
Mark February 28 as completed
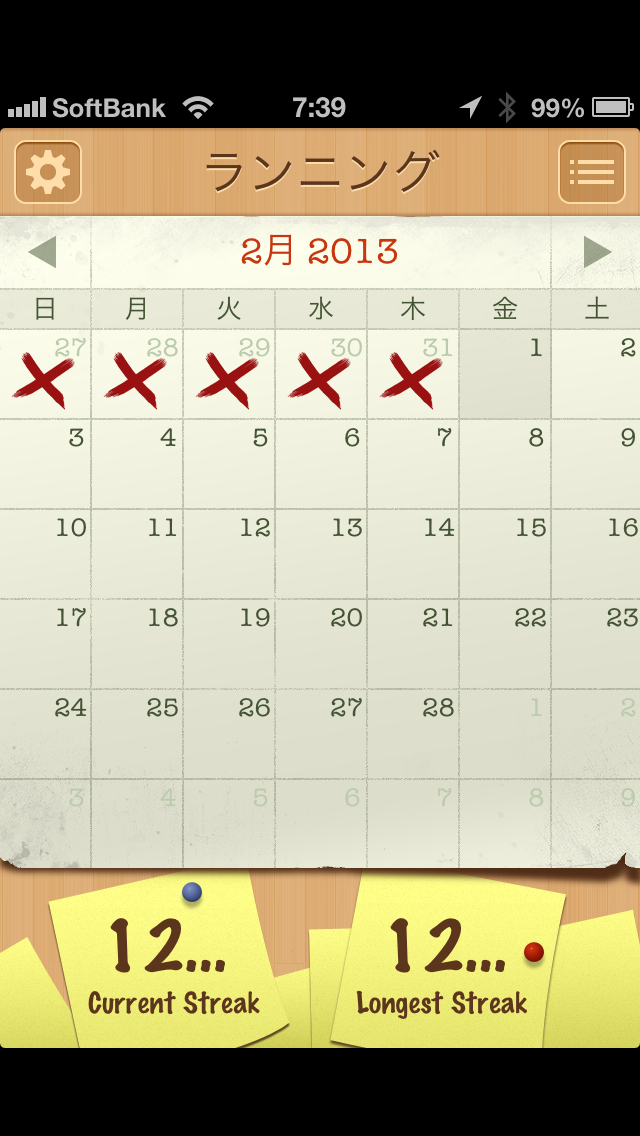tap(413, 735)
